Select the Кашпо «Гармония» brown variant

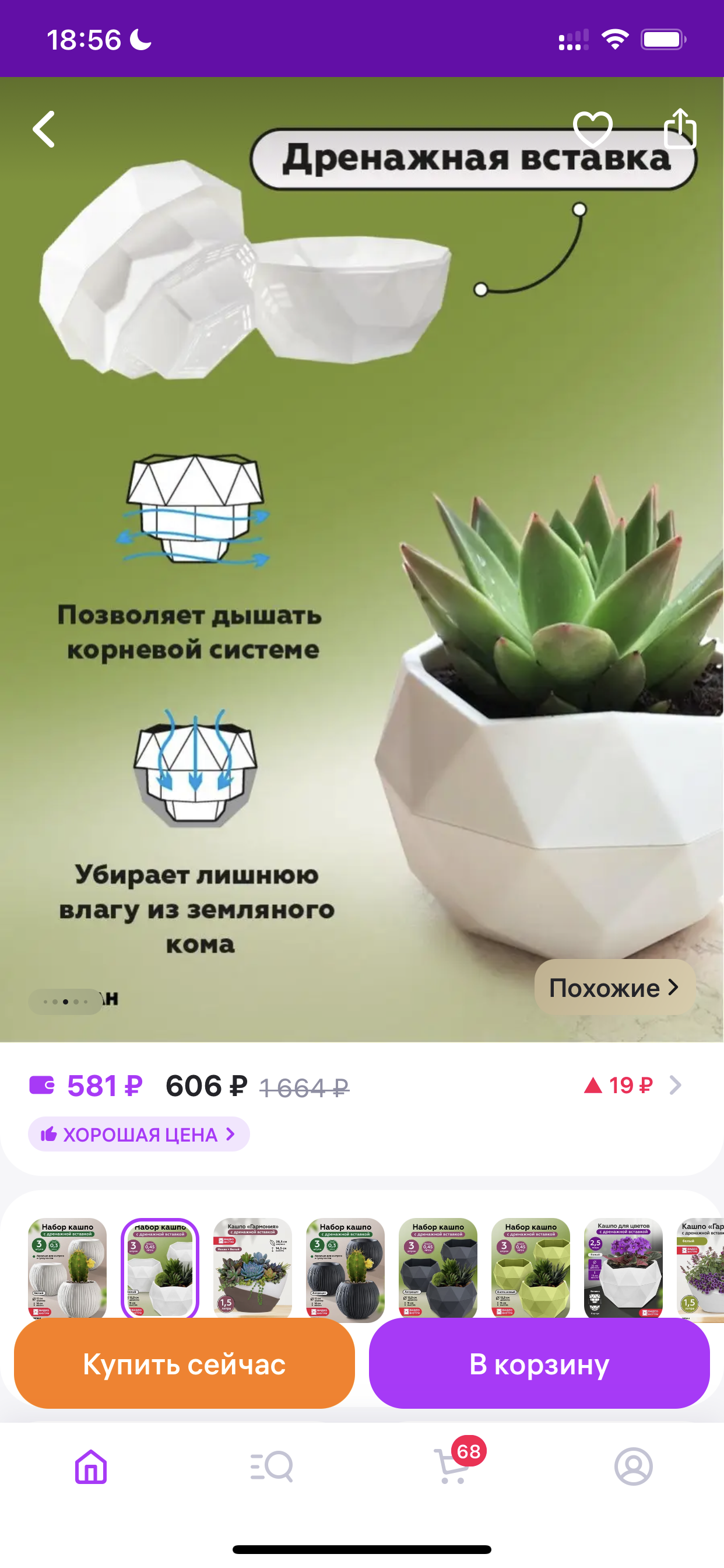[252, 1269]
